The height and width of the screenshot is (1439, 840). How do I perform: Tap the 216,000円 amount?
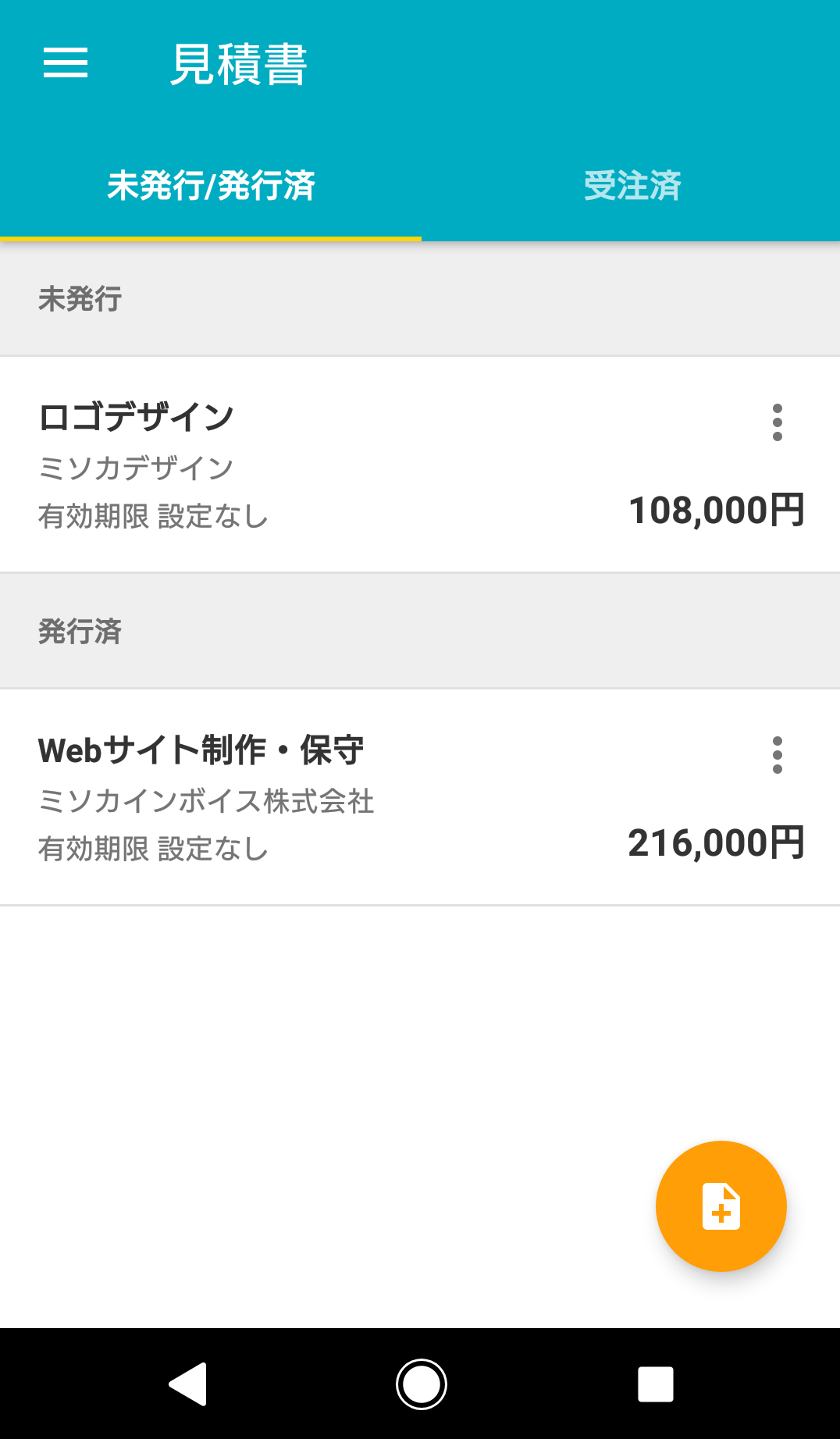coord(716,842)
